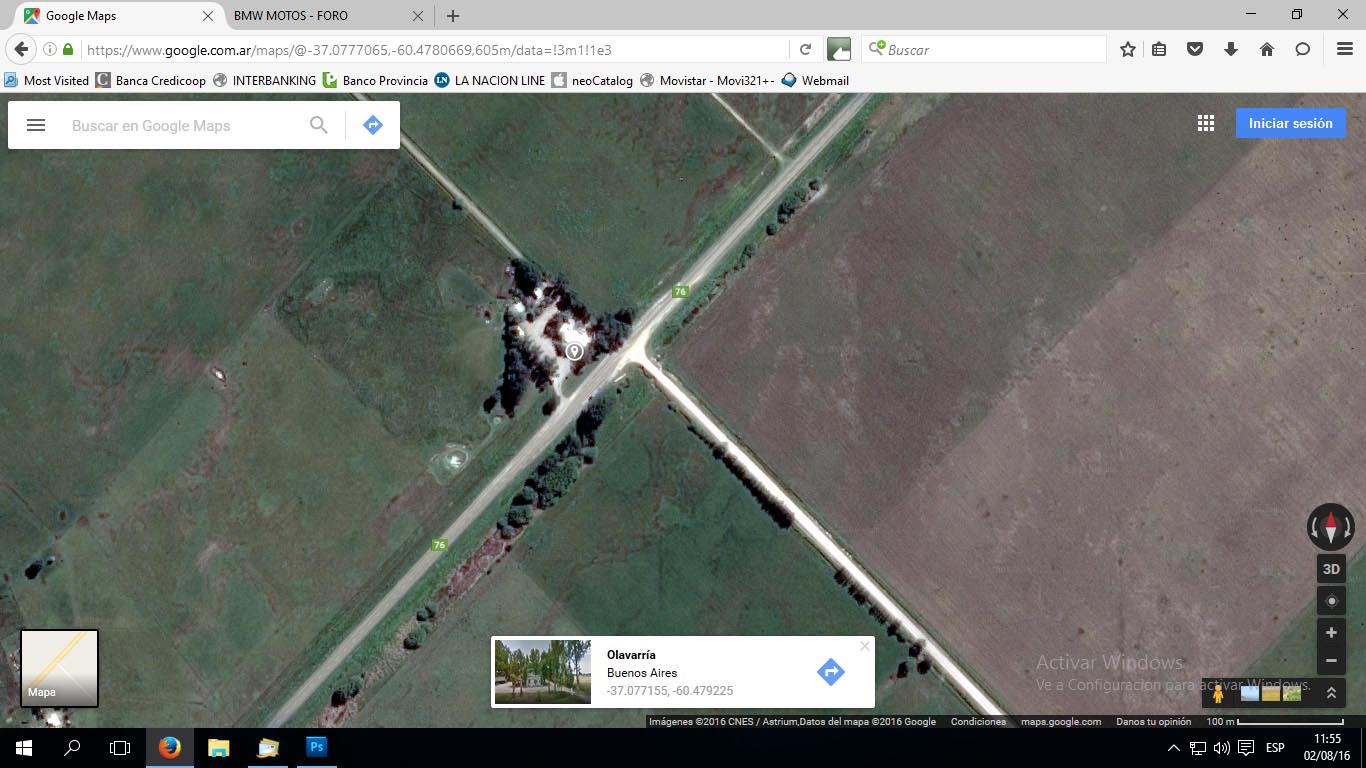
Task: Open the Olavarría street view photo
Action: 543,672
